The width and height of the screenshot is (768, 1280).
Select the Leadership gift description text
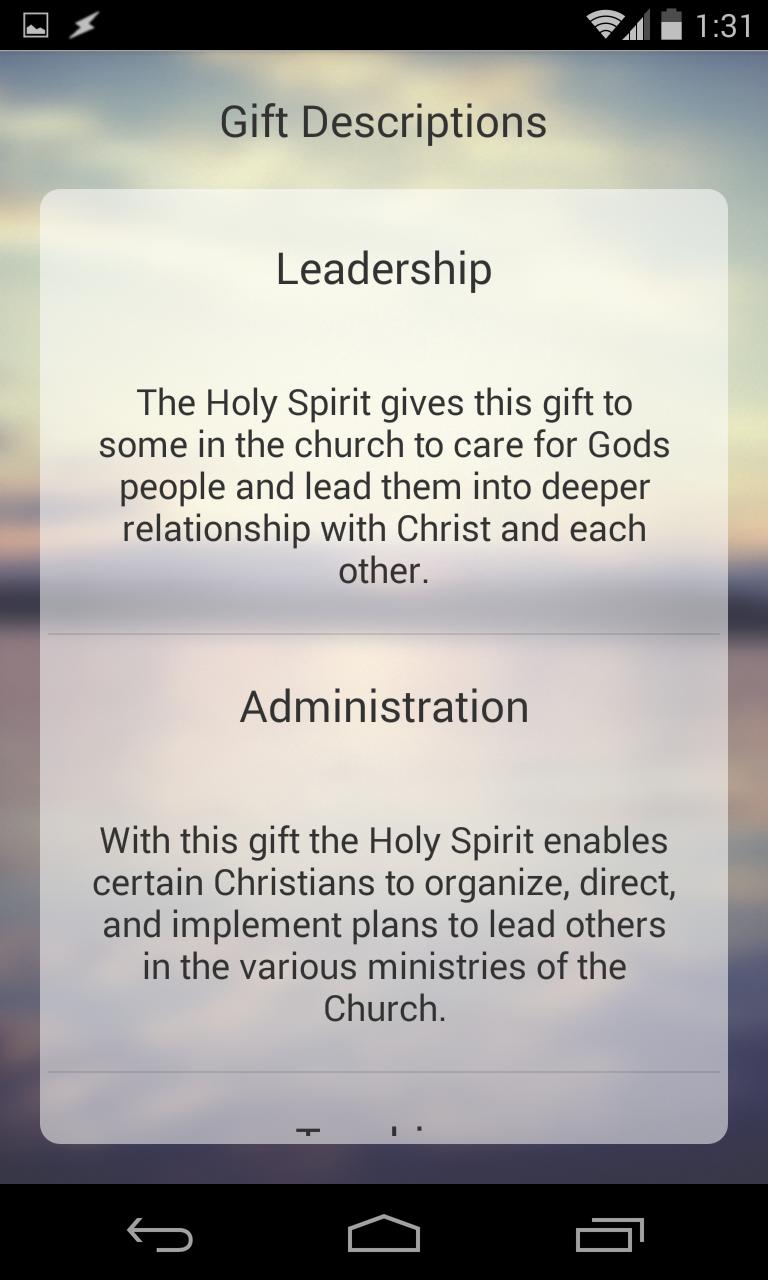pyautogui.click(x=383, y=487)
